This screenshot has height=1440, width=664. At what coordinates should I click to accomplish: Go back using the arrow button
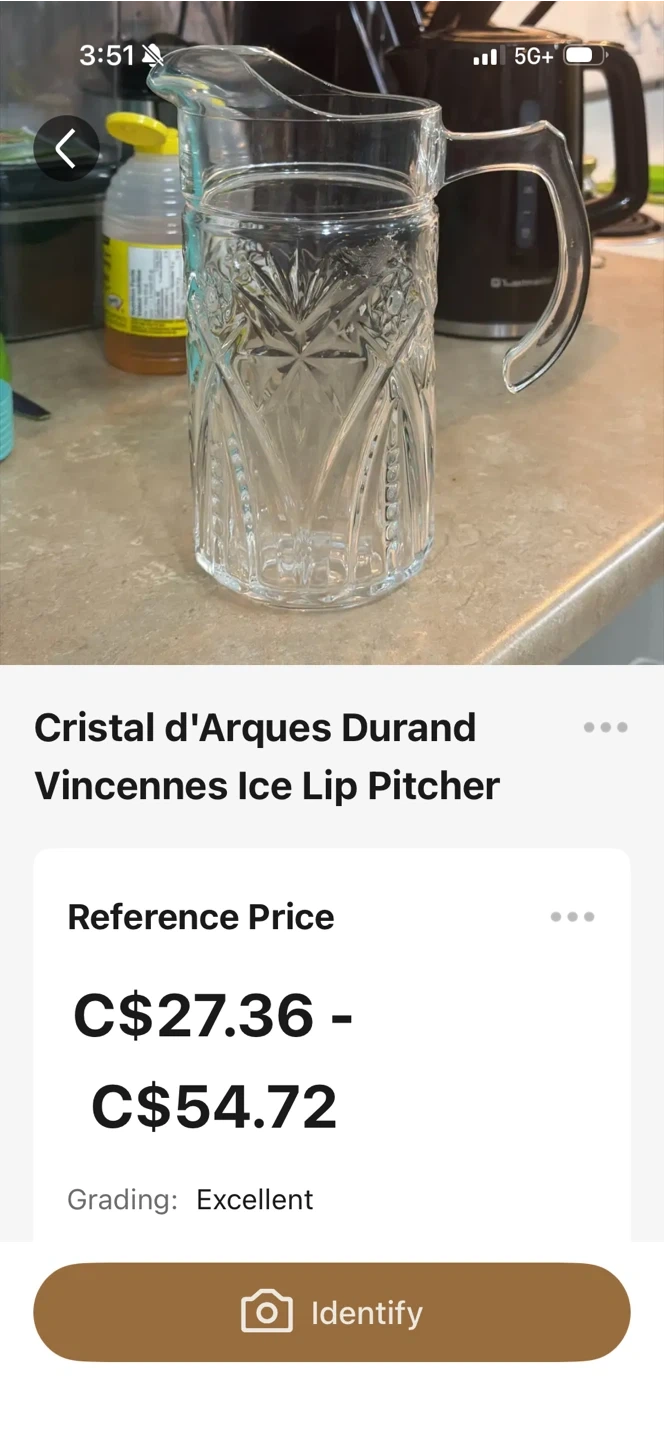(66, 149)
